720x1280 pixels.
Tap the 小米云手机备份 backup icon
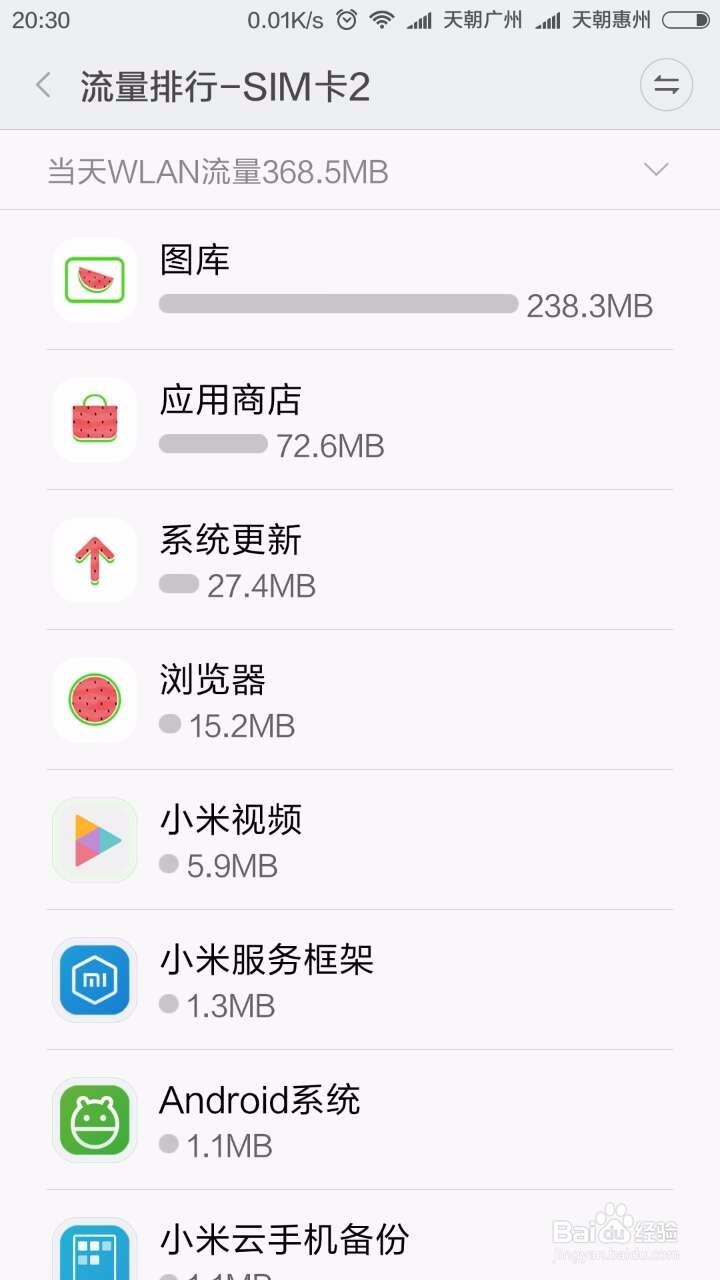click(94, 1250)
